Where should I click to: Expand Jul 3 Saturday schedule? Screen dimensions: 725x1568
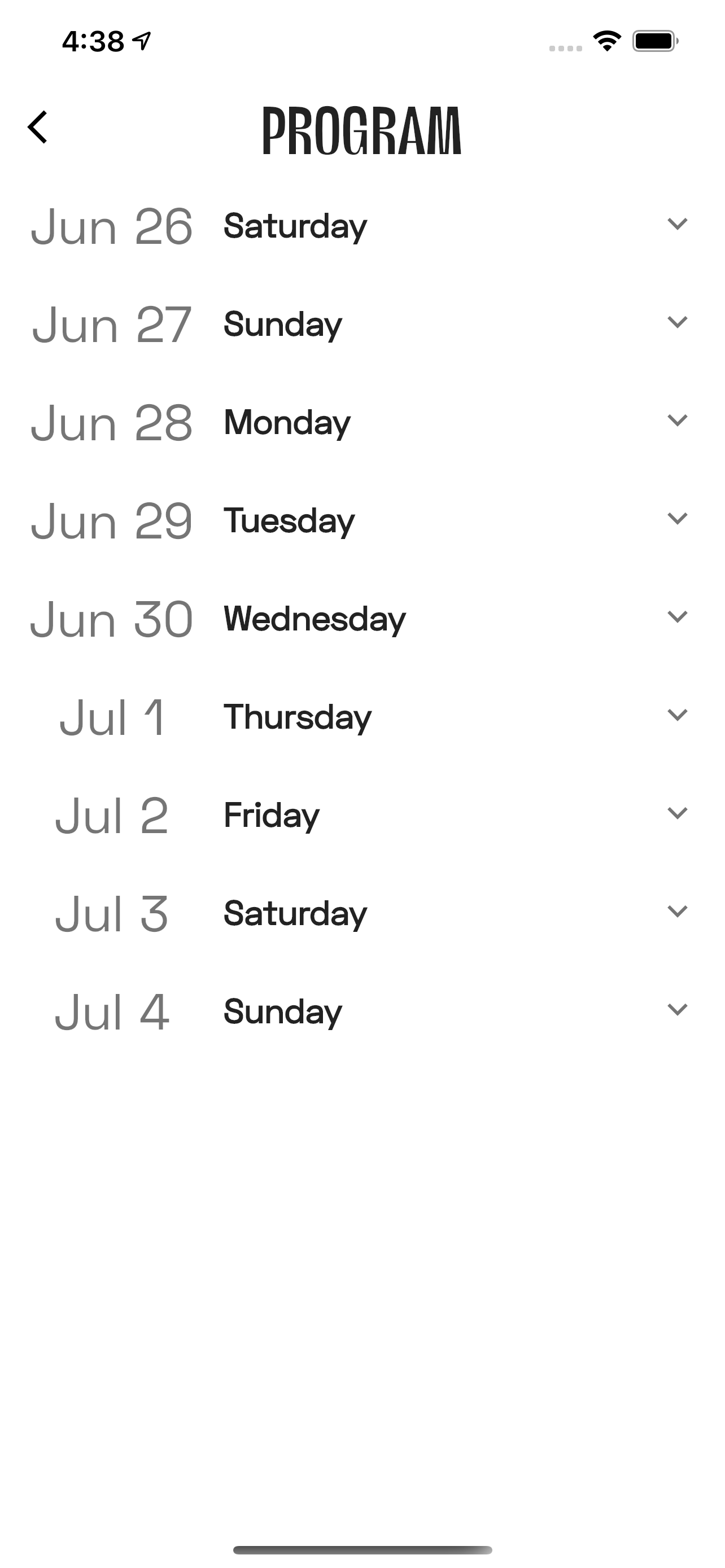pyautogui.click(x=362, y=914)
